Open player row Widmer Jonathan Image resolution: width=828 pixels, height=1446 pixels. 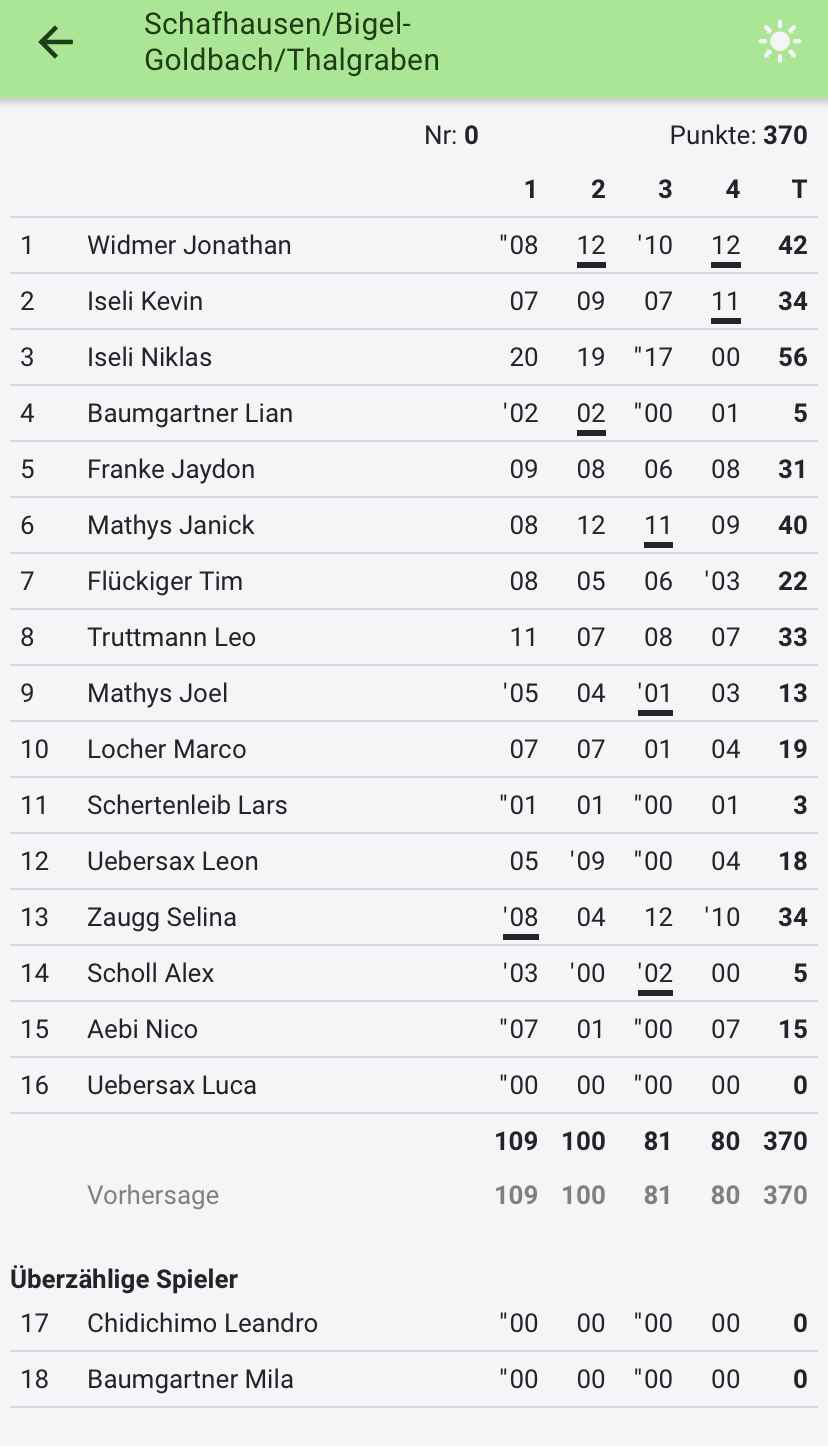pyautogui.click(x=414, y=245)
